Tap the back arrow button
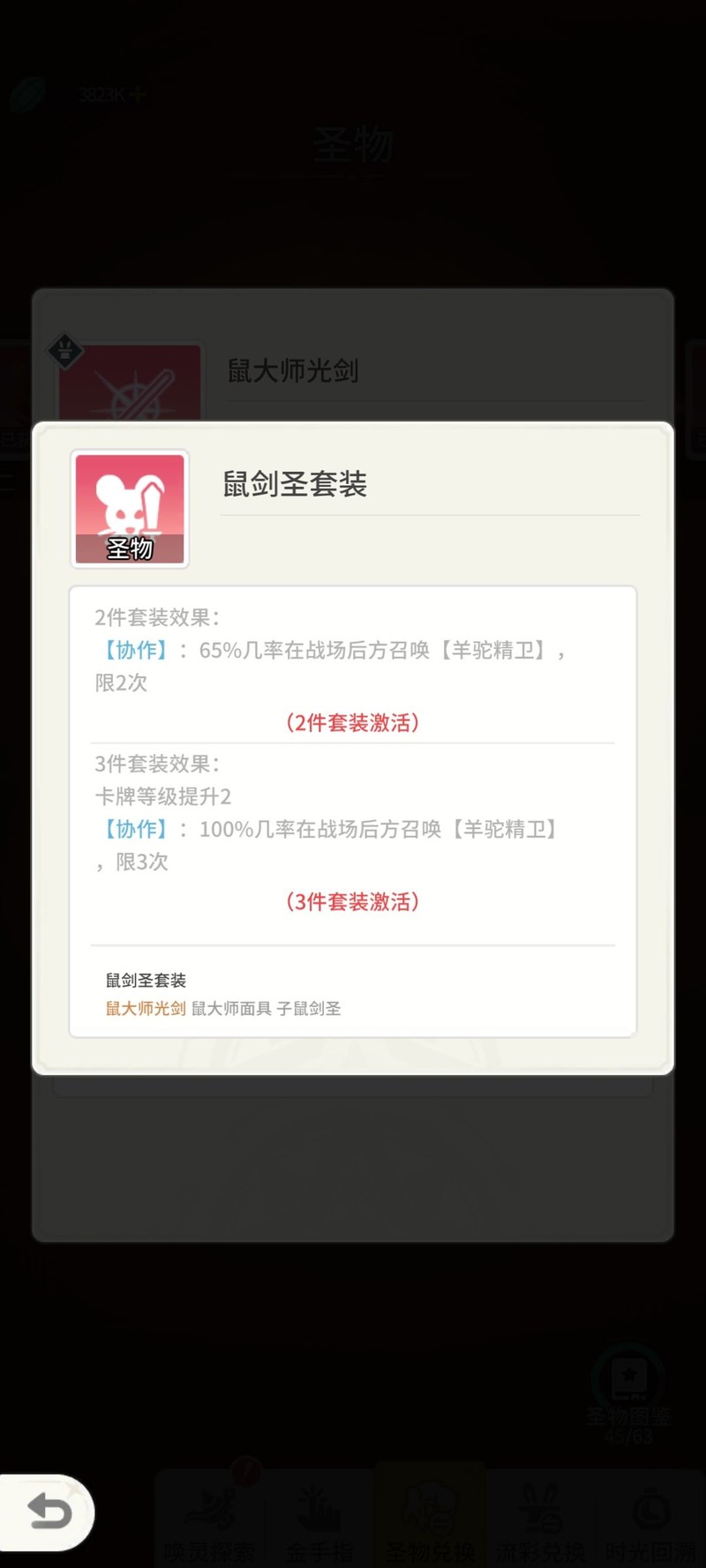706x1568 pixels. pos(48,1512)
